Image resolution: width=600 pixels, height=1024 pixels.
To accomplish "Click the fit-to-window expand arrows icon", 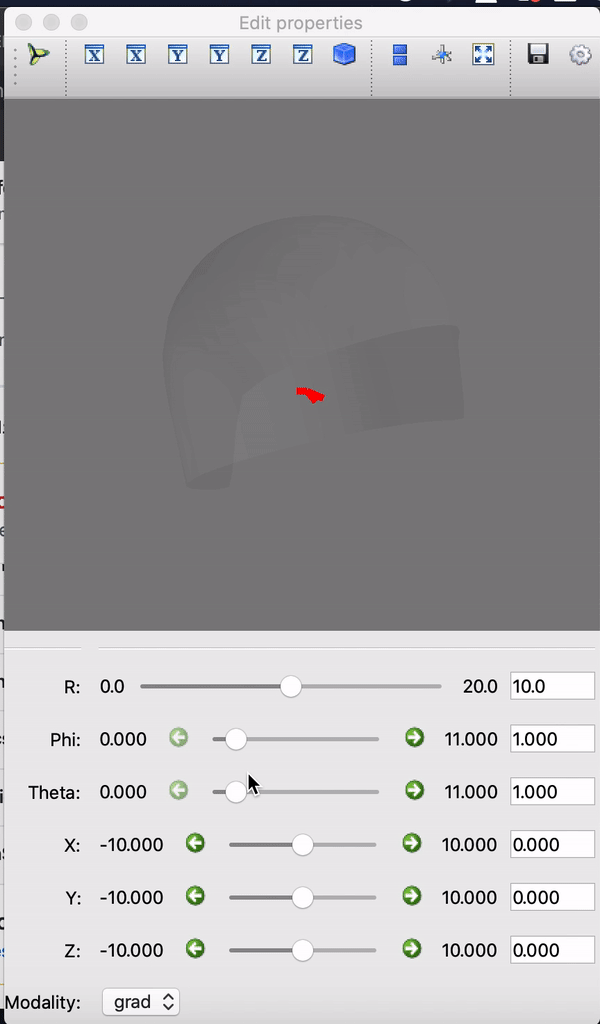I will tap(483, 54).
